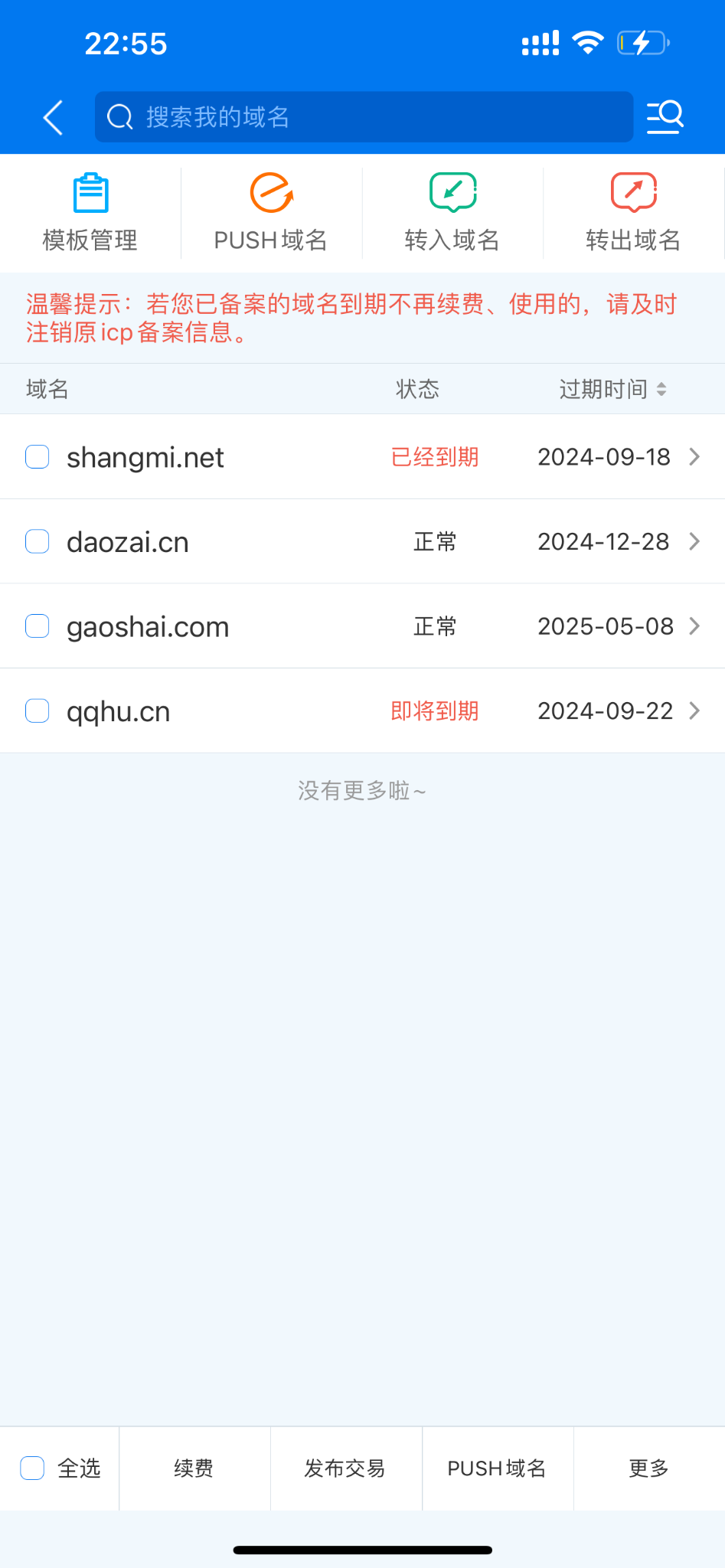
Task: Open 转出域名 transfer-out
Action: tap(633, 213)
